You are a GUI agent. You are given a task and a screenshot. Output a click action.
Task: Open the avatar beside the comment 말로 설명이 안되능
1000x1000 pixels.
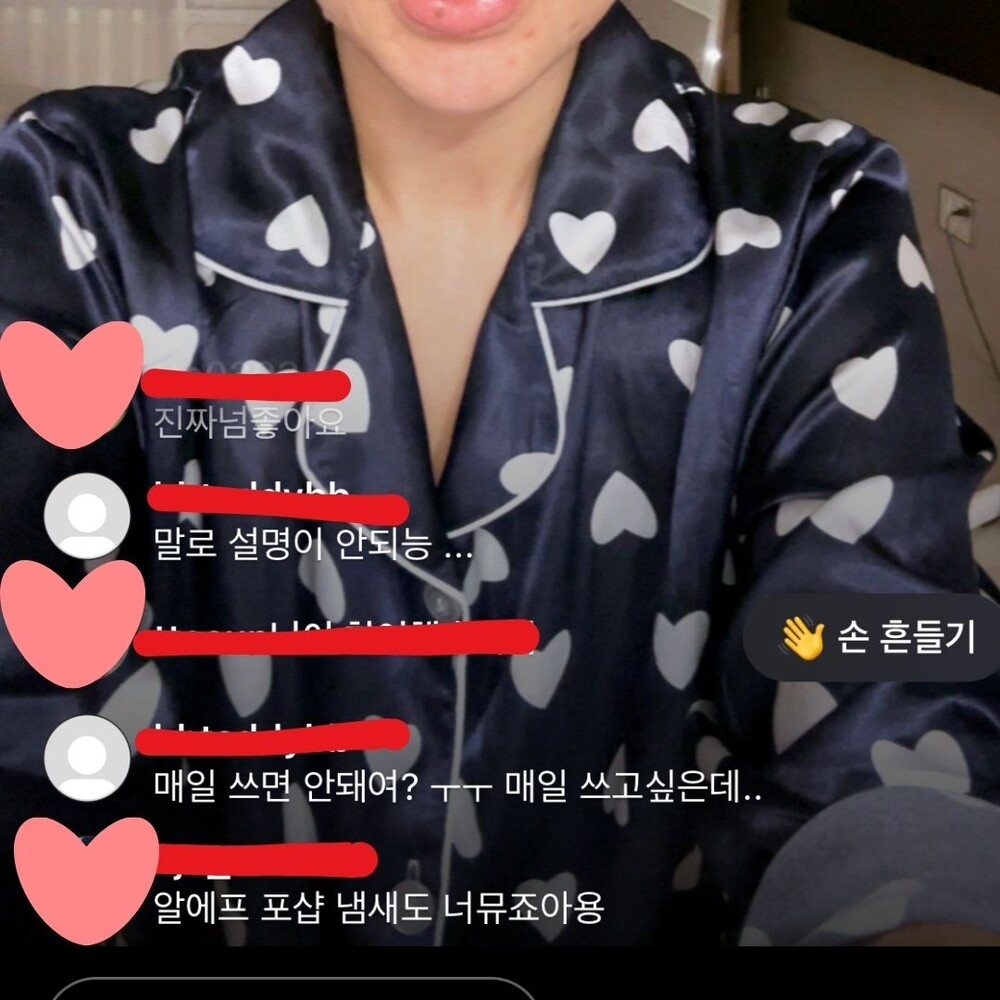[87, 516]
